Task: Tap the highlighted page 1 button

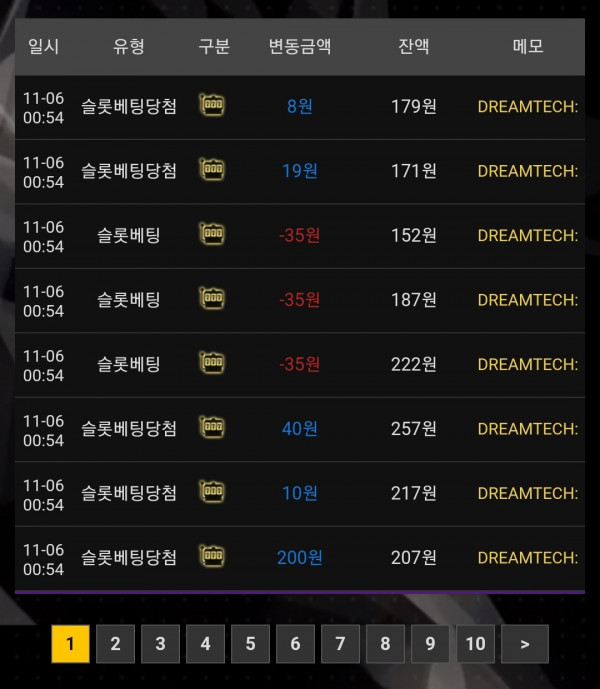Action: pos(70,644)
